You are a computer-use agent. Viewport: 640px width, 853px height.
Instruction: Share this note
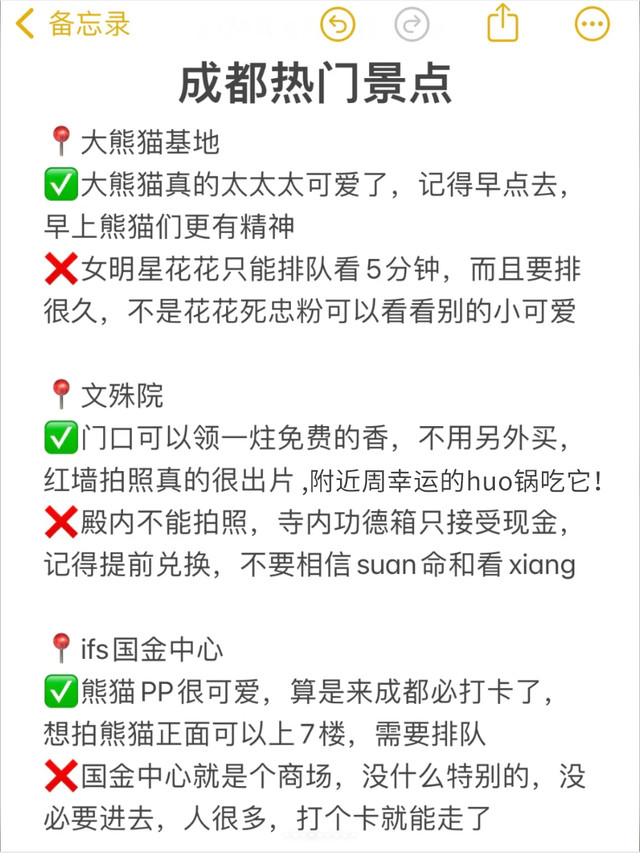[x=502, y=22]
